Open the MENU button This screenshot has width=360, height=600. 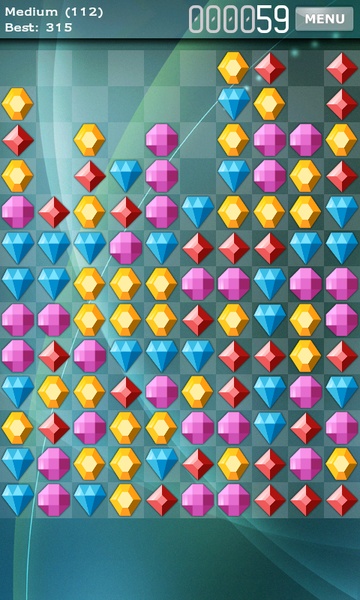(x=324, y=19)
